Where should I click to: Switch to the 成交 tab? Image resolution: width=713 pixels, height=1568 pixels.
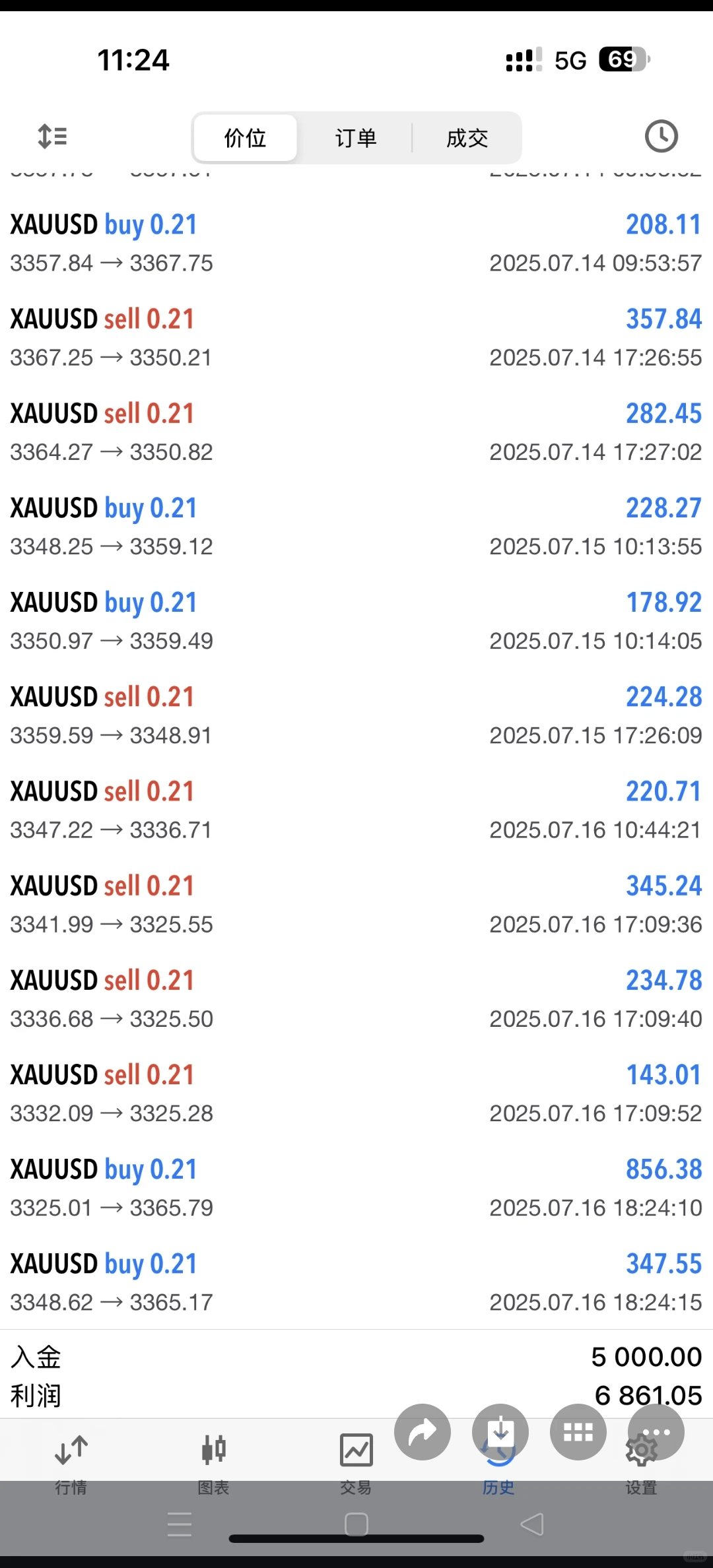pyautogui.click(x=467, y=138)
